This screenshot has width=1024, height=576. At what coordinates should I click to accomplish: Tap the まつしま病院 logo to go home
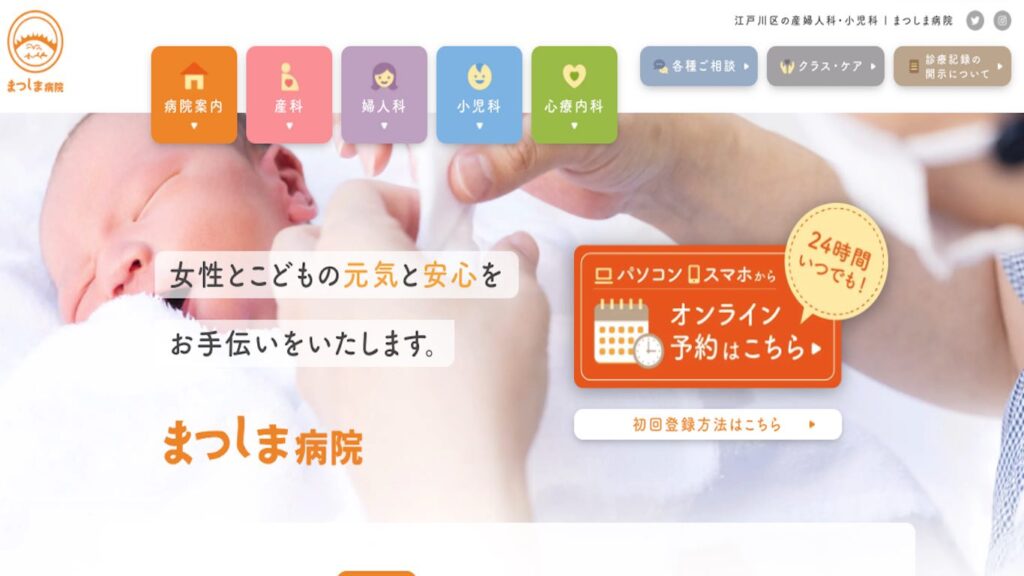click(x=36, y=52)
